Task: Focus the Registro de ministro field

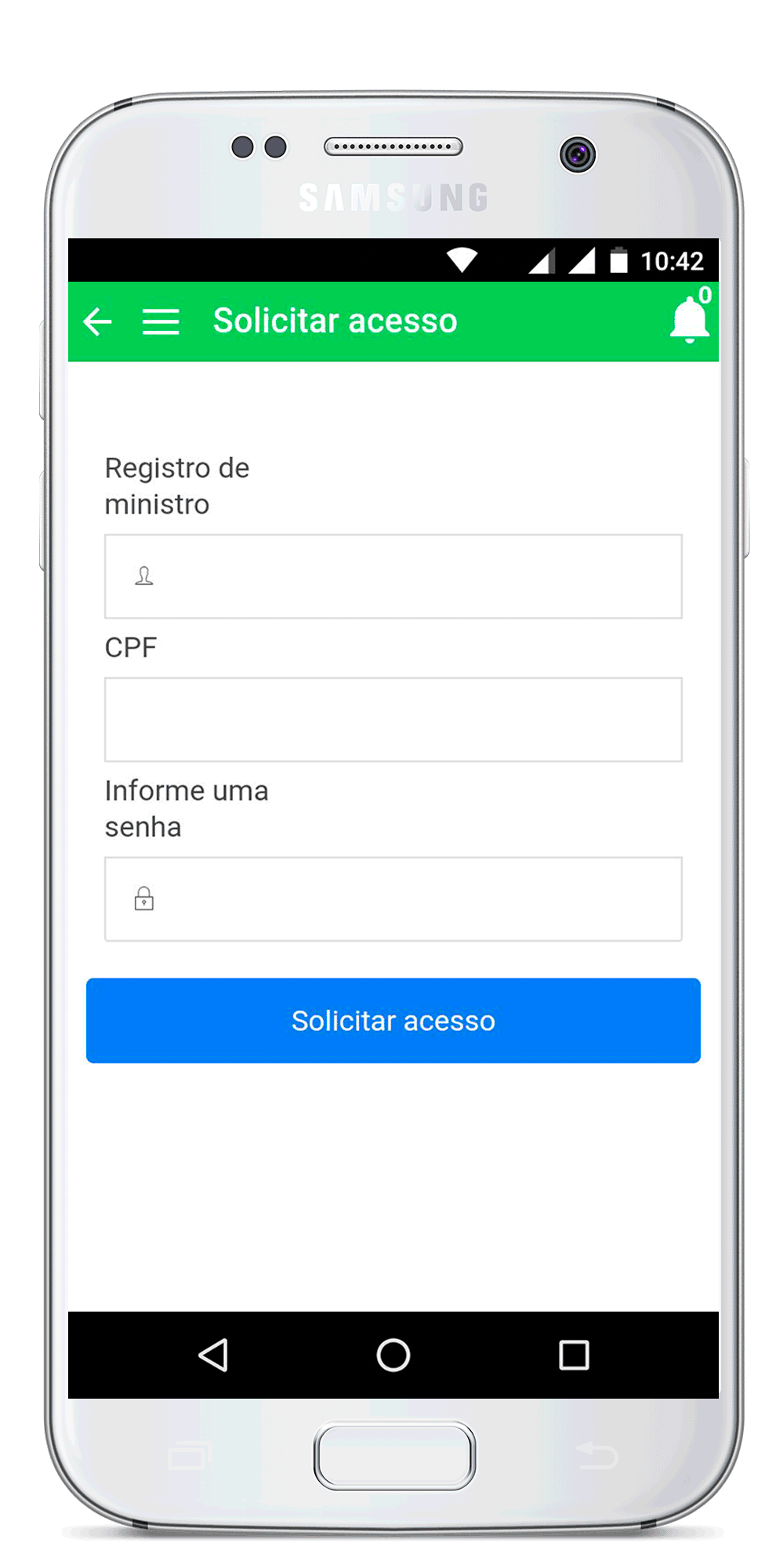Action: pyautogui.click(x=393, y=576)
